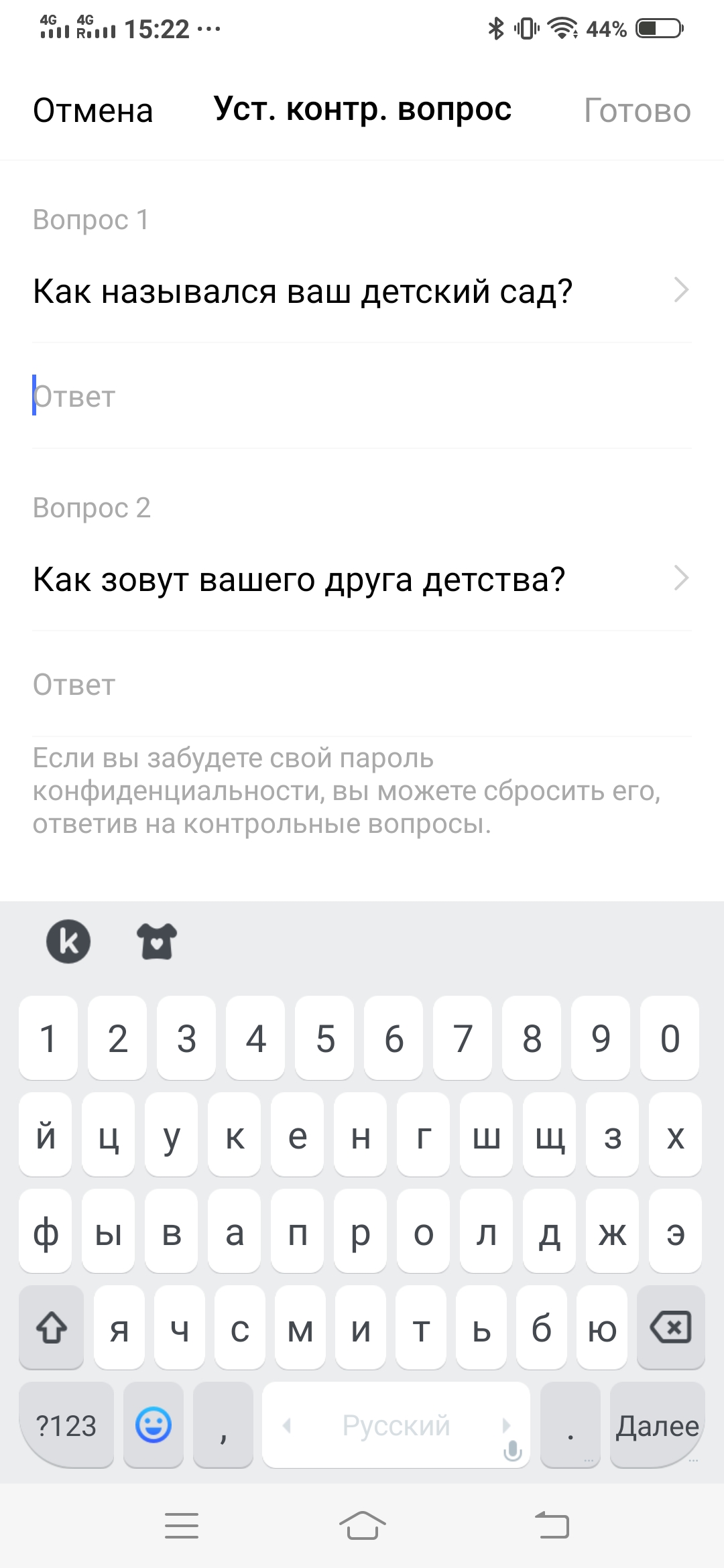The image size is (724, 1568).
Task: Delete a character with the backspace key
Action: click(670, 1327)
